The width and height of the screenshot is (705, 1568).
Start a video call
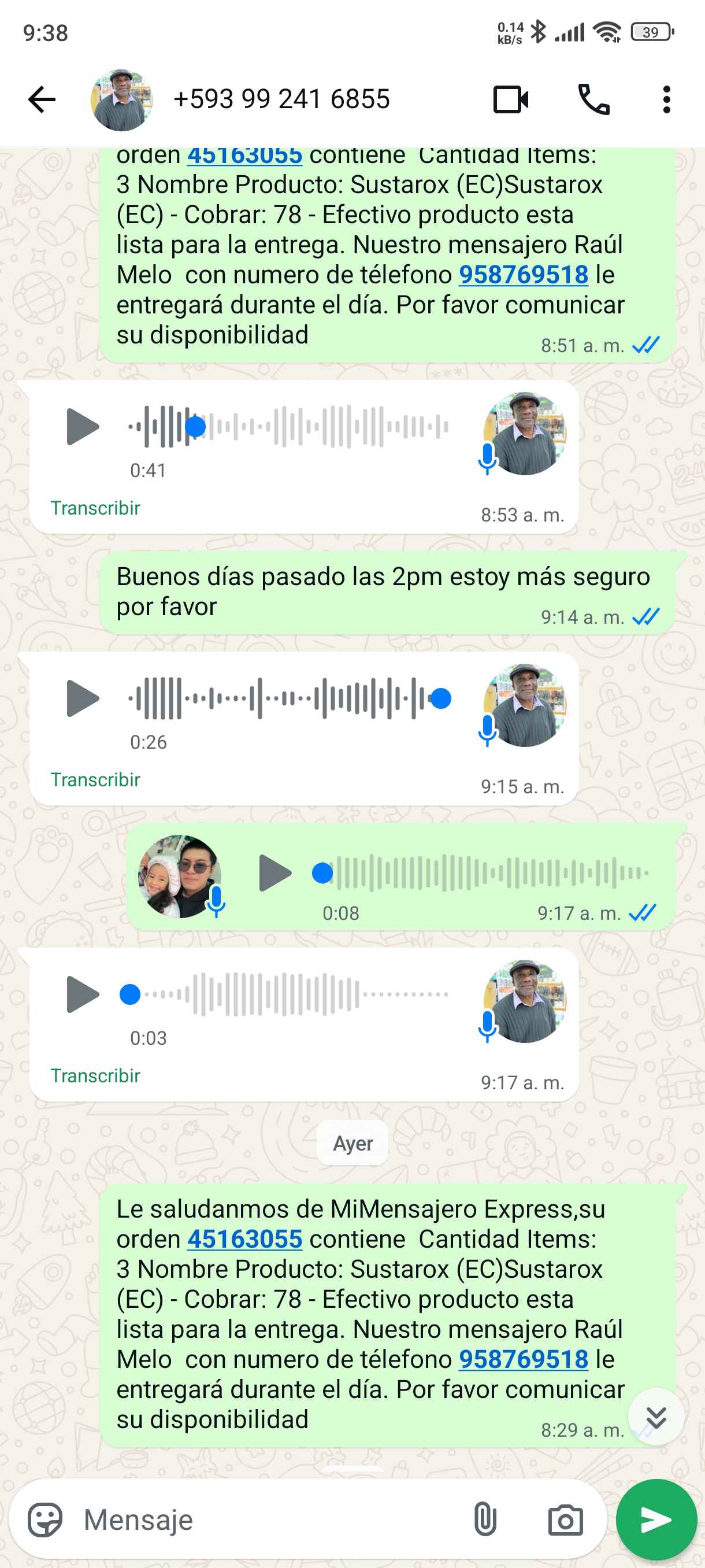click(510, 99)
